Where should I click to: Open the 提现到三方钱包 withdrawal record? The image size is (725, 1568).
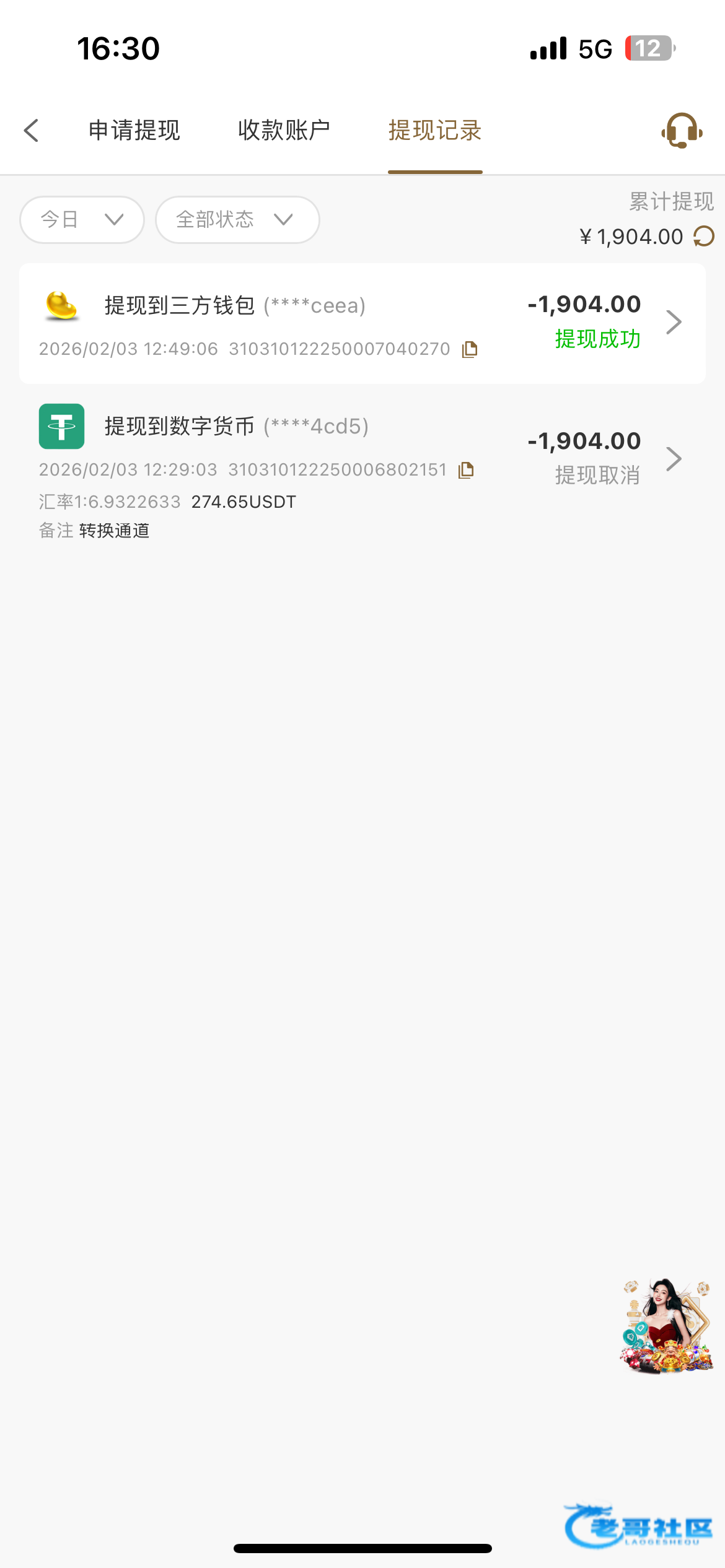click(362, 323)
